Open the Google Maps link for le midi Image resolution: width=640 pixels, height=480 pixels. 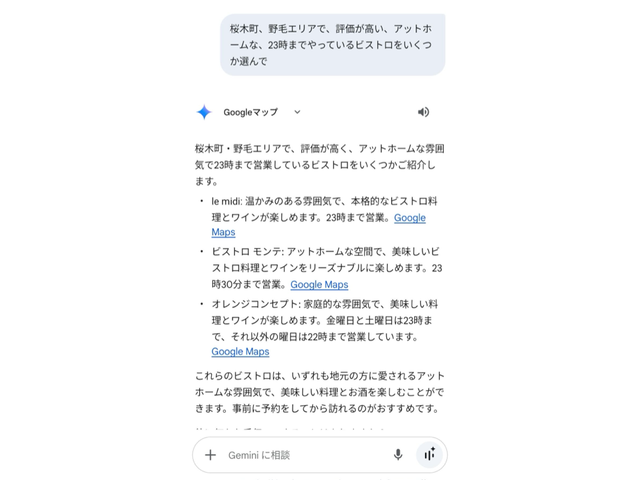(x=409, y=218)
